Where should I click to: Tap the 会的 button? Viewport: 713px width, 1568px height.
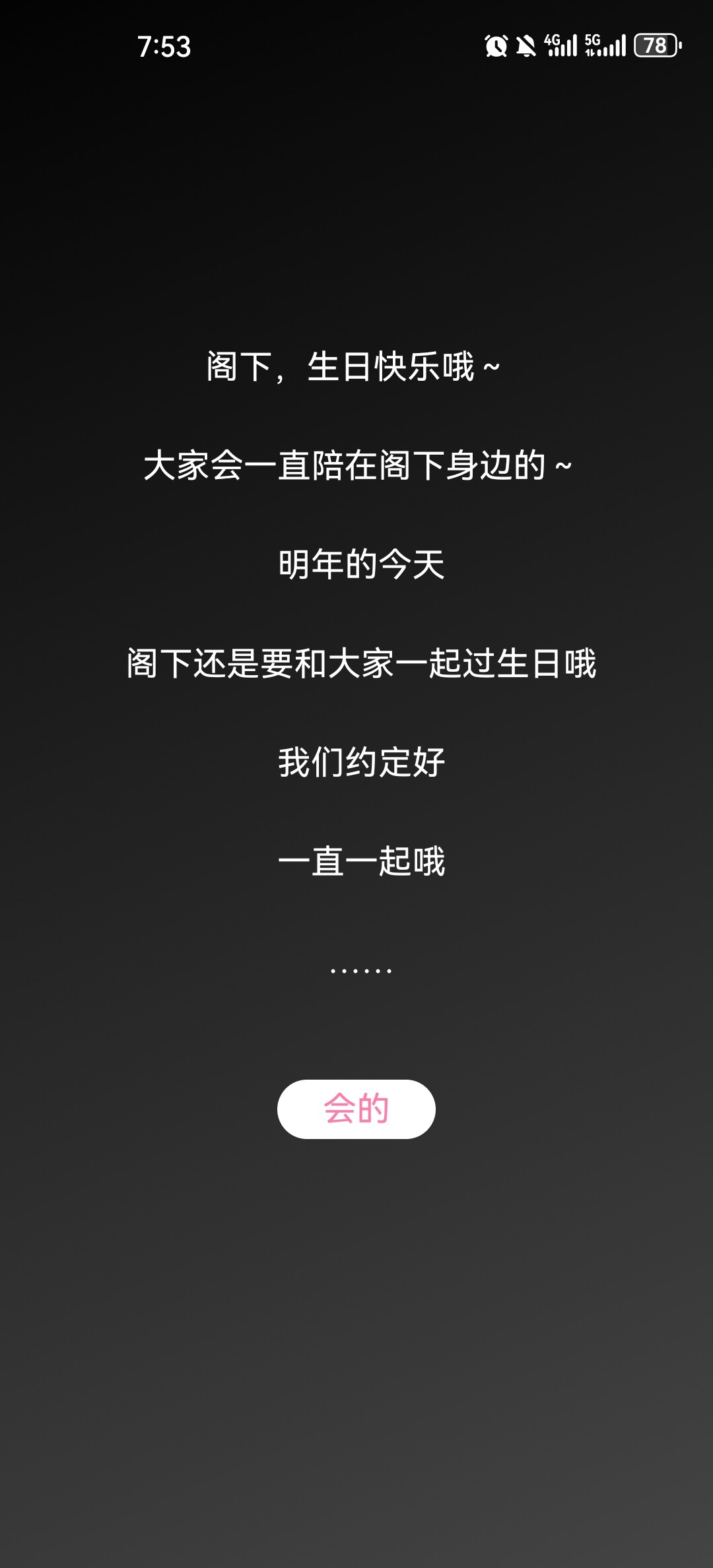click(x=356, y=1109)
